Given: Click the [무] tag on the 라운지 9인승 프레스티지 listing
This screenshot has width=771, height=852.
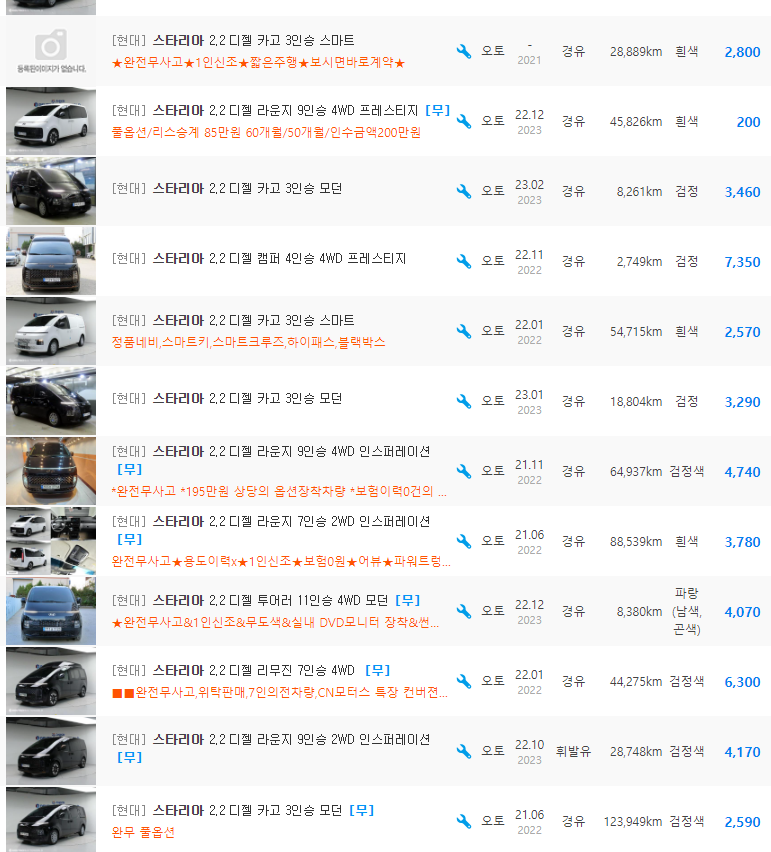Looking at the screenshot, I should [x=438, y=110].
